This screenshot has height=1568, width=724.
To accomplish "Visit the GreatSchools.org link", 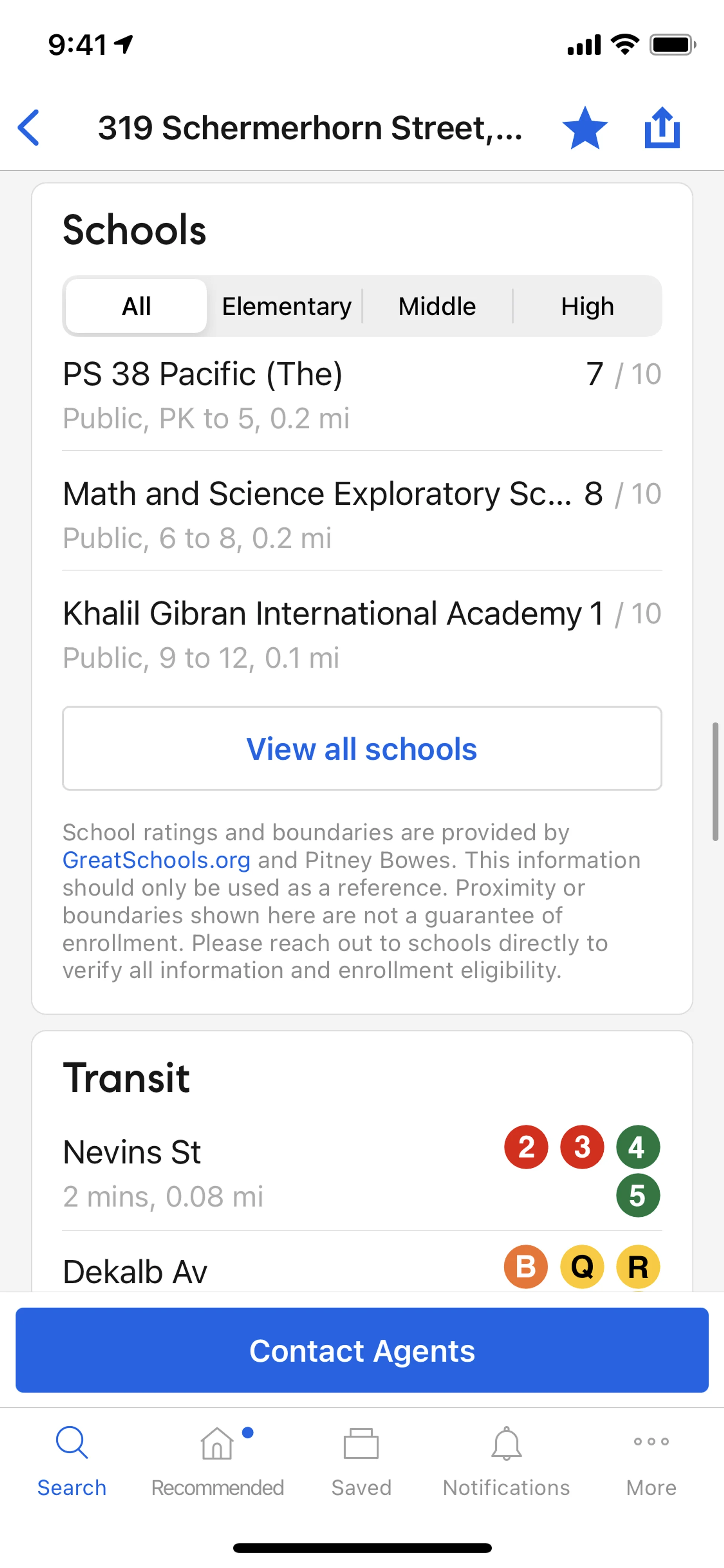I will tap(156, 860).
